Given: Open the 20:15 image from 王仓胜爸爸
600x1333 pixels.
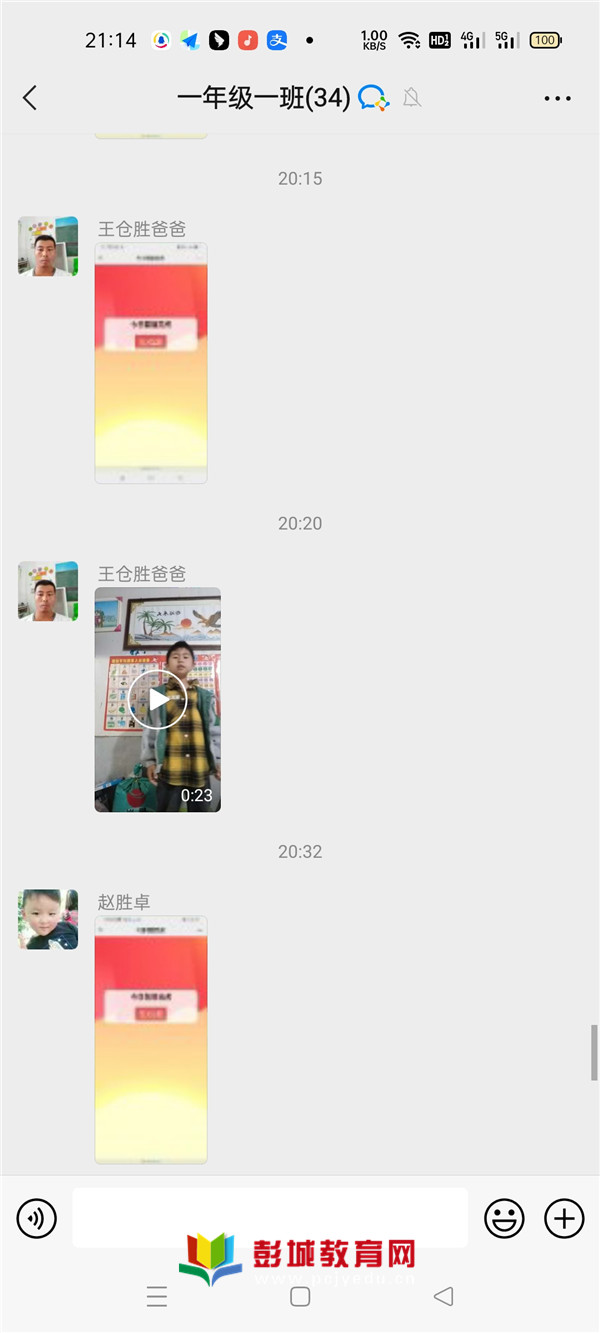Looking at the screenshot, I should click(x=151, y=364).
